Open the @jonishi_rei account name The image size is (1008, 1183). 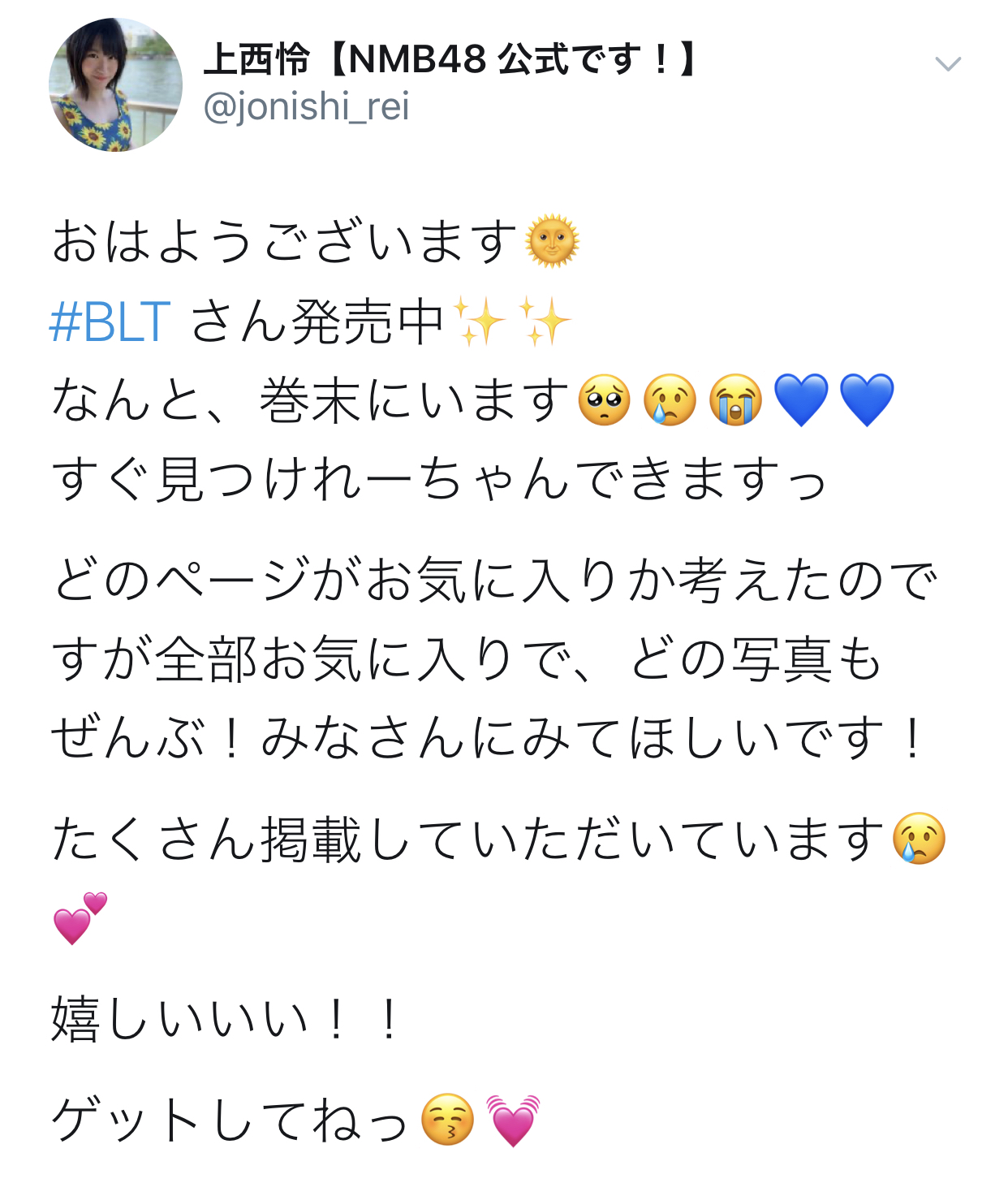[x=306, y=107]
